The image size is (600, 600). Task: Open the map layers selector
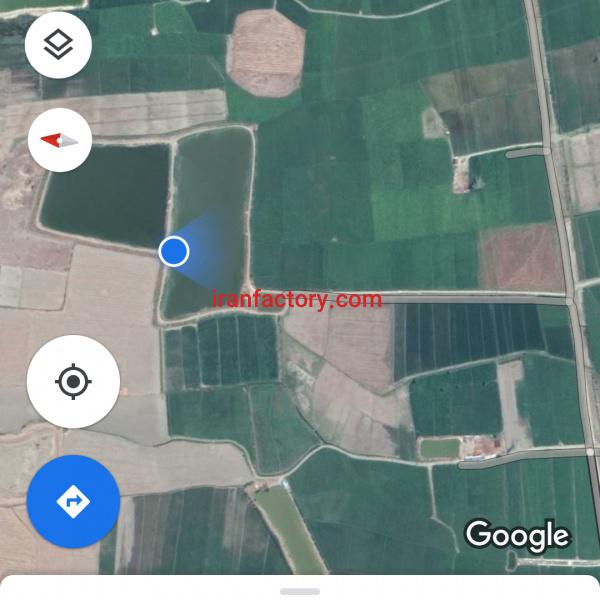pyautogui.click(x=58, y=44)
